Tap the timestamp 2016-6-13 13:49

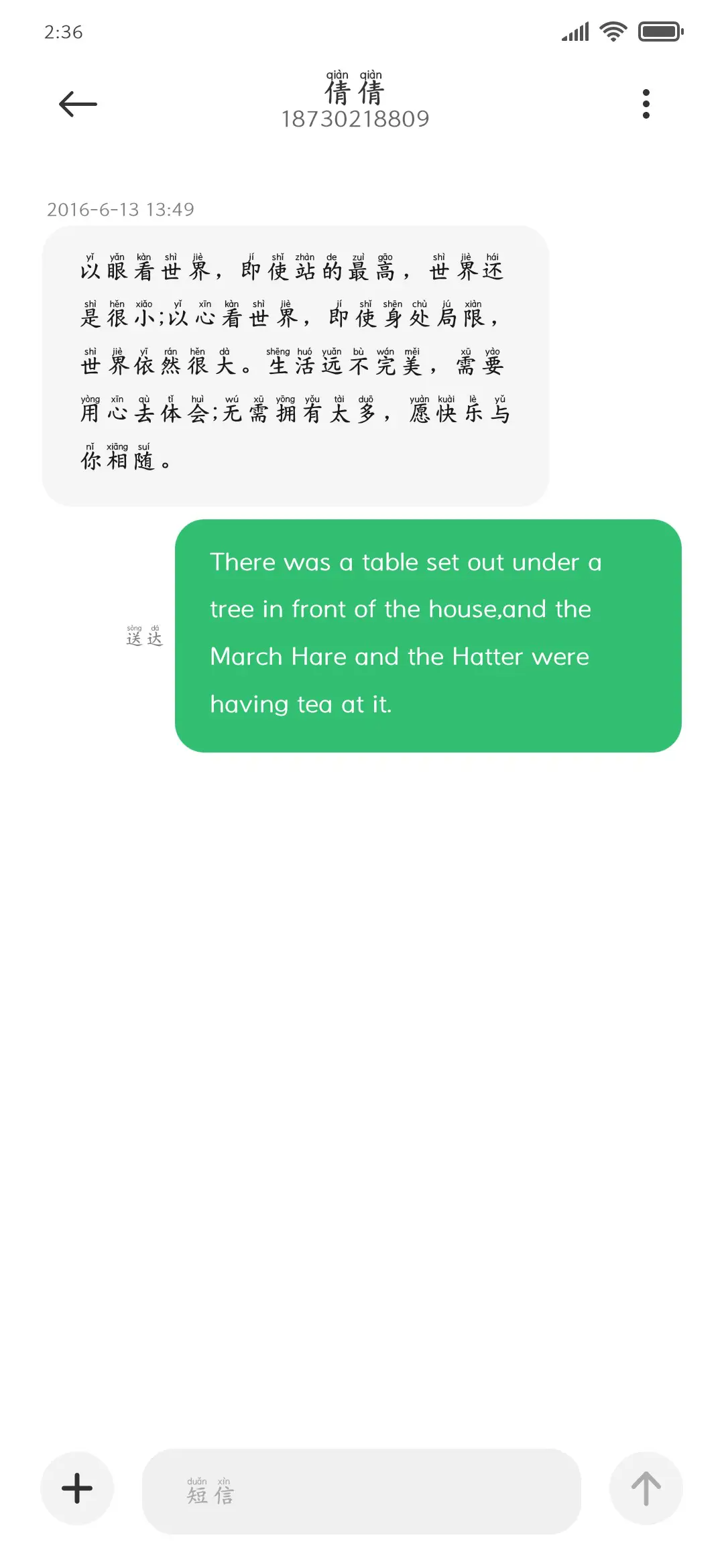(x=121, y=210)
